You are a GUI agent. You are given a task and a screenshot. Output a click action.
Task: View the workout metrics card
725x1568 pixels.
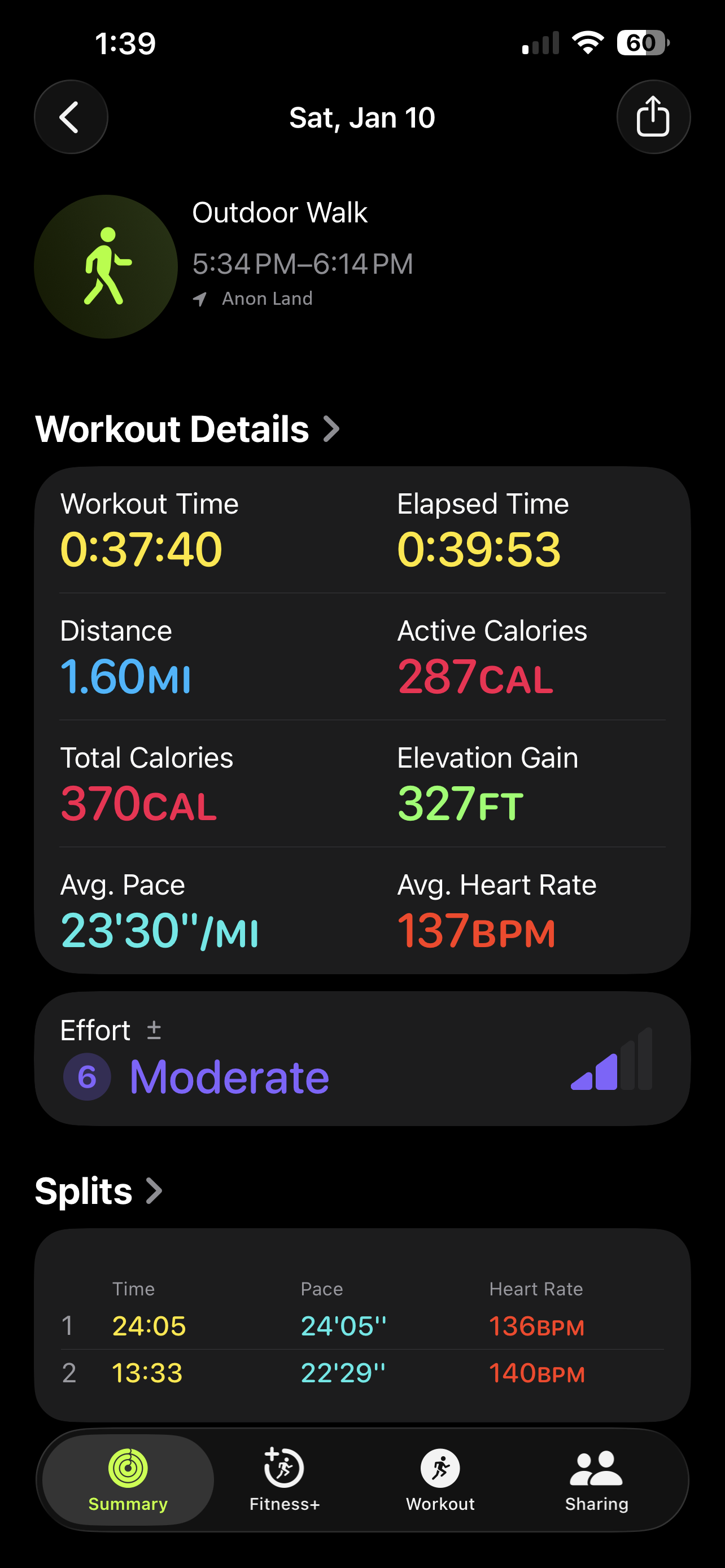click(x=362, y=720)
